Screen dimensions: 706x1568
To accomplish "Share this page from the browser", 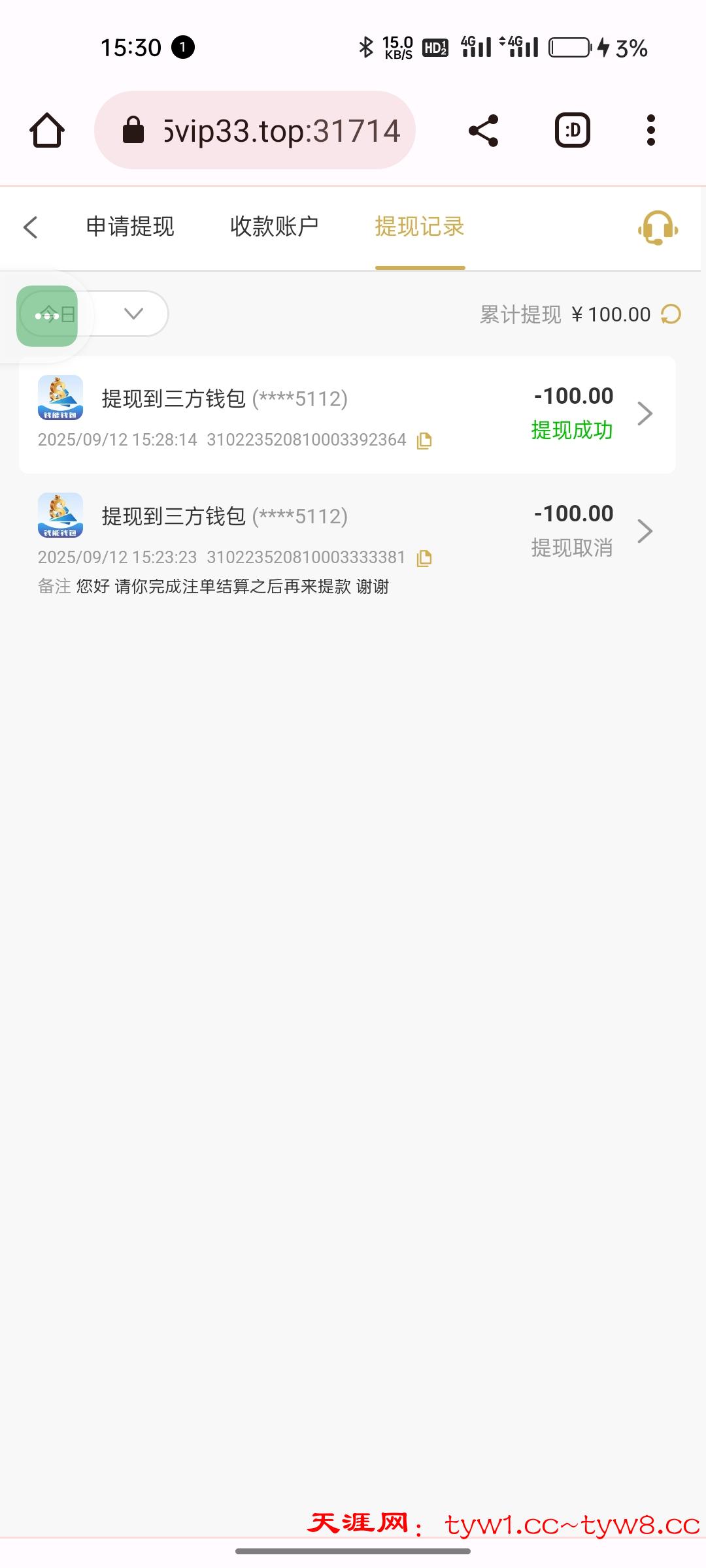I will tap(484, 131).
